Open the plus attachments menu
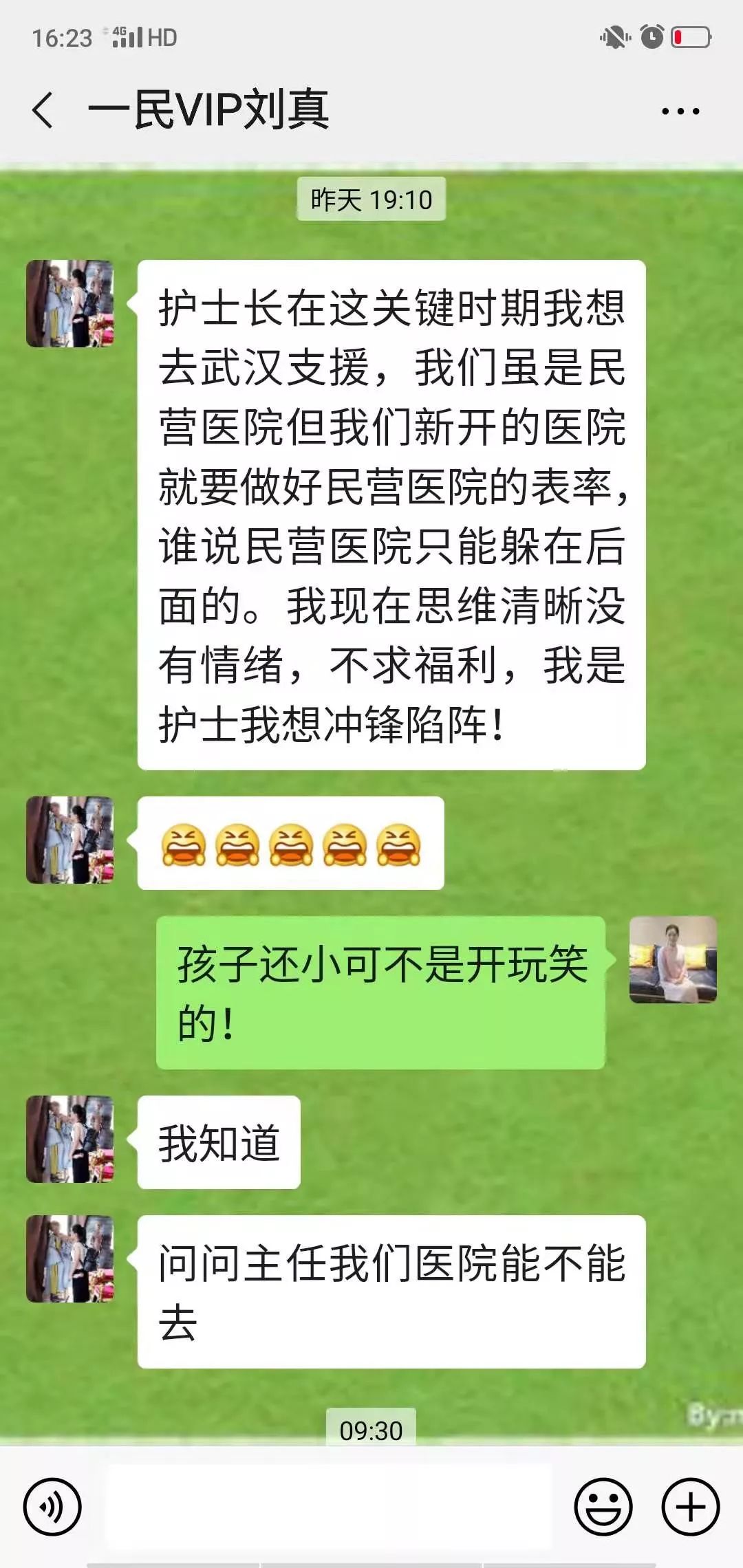This screenshot has width=743, height=1568. point(690,1507)
